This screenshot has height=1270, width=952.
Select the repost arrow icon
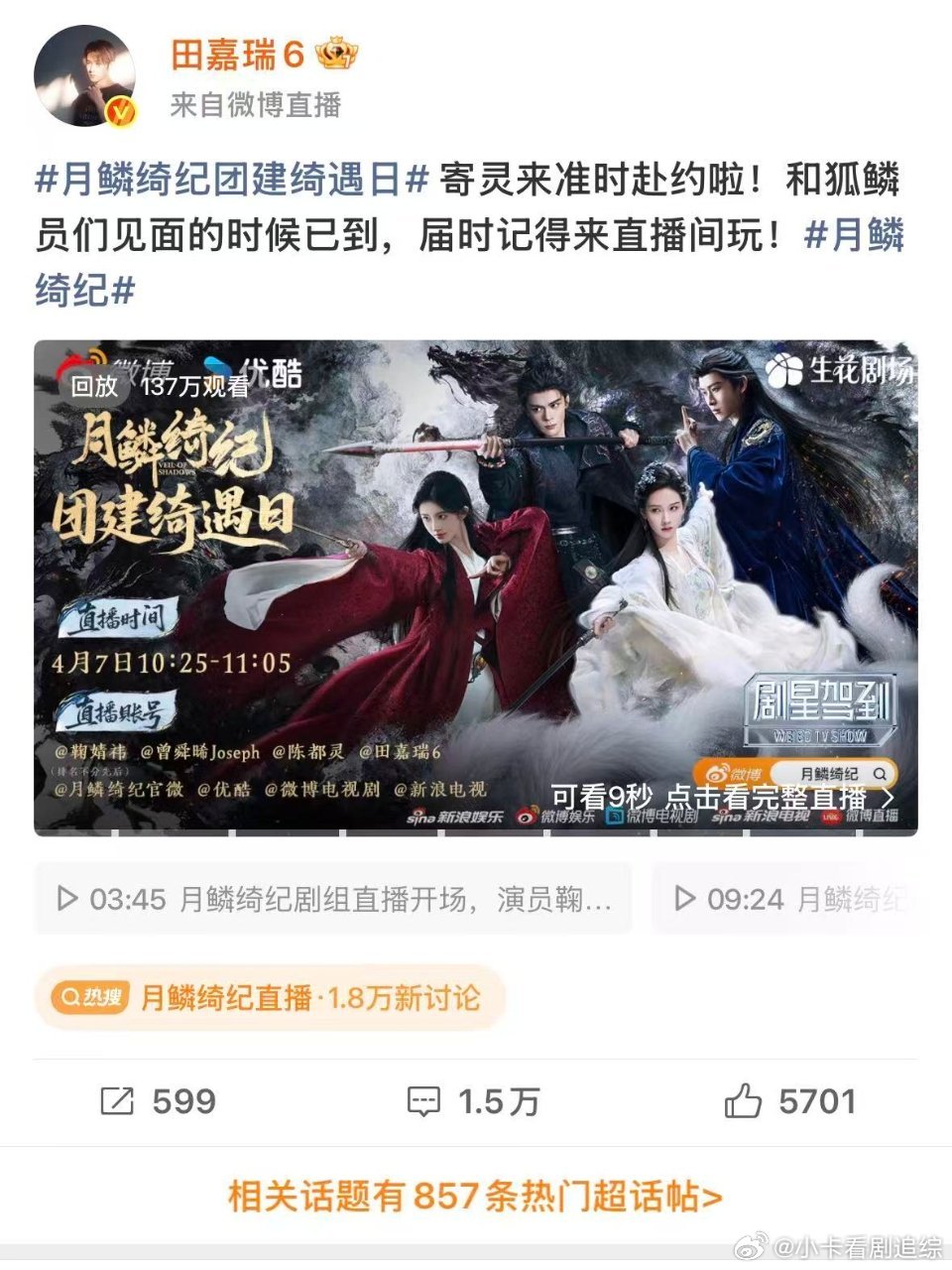pyautogui.click(x=119, y=1101)
